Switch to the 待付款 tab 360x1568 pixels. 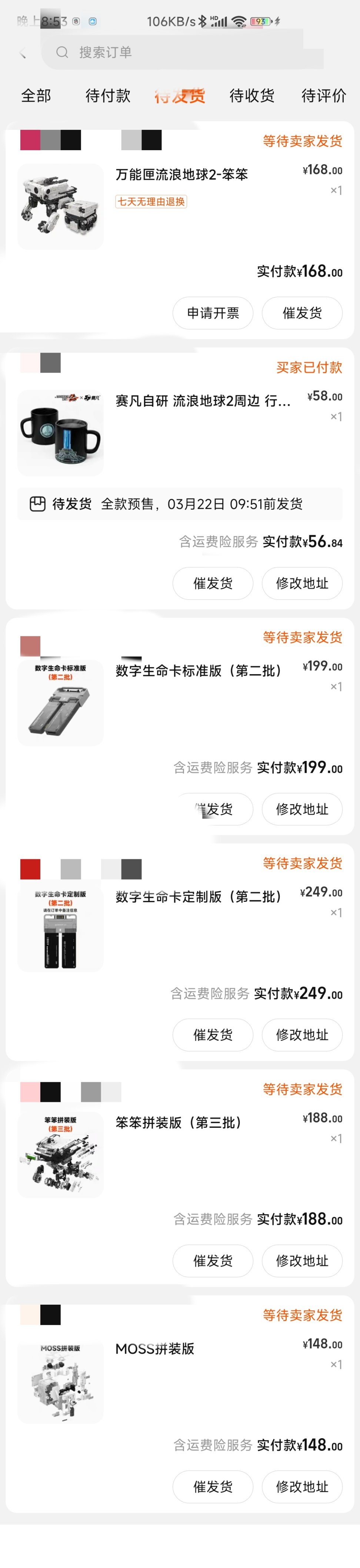coord(108,96)
